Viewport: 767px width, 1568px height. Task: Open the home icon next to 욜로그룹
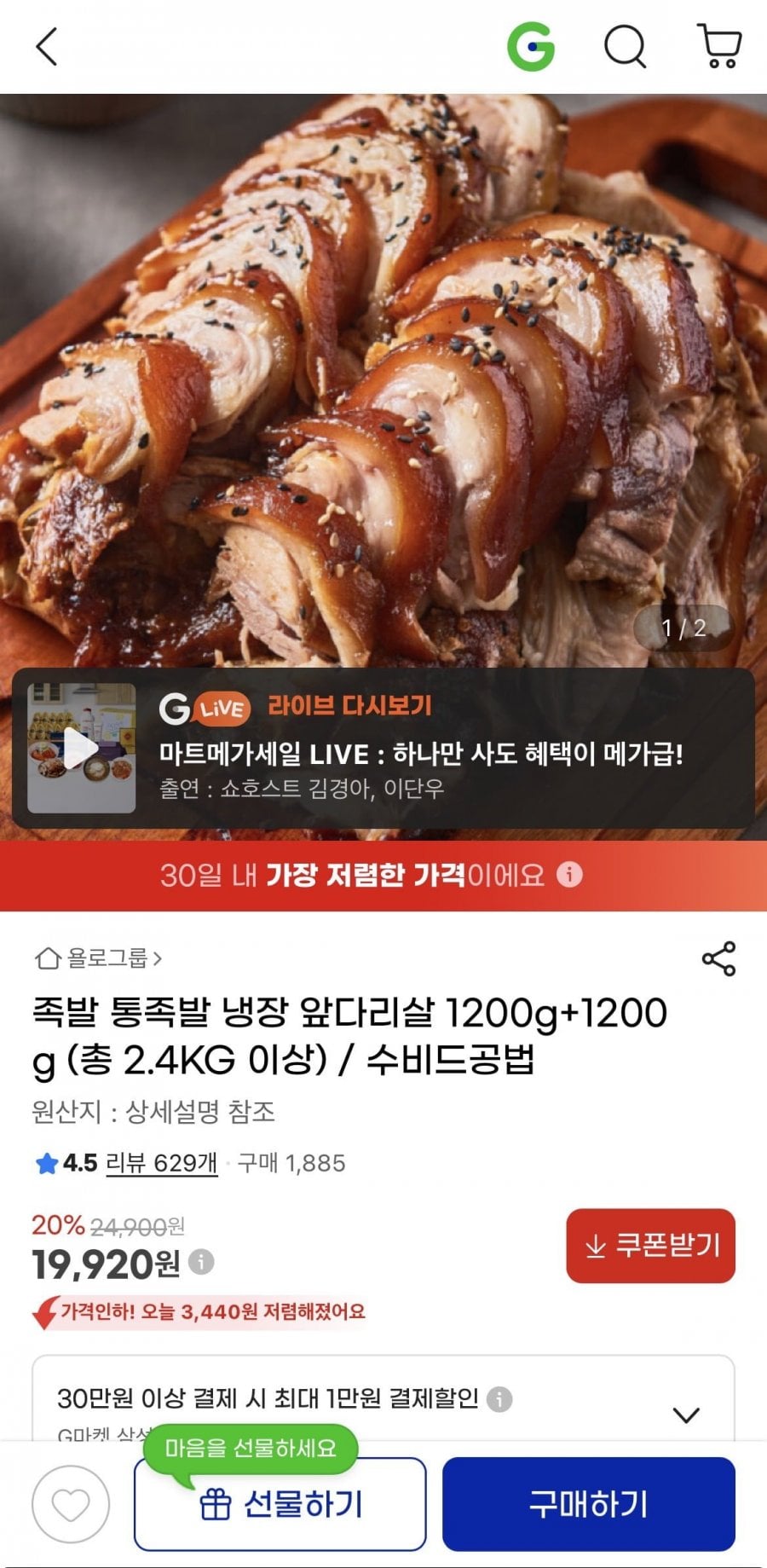tap(47, 958)
